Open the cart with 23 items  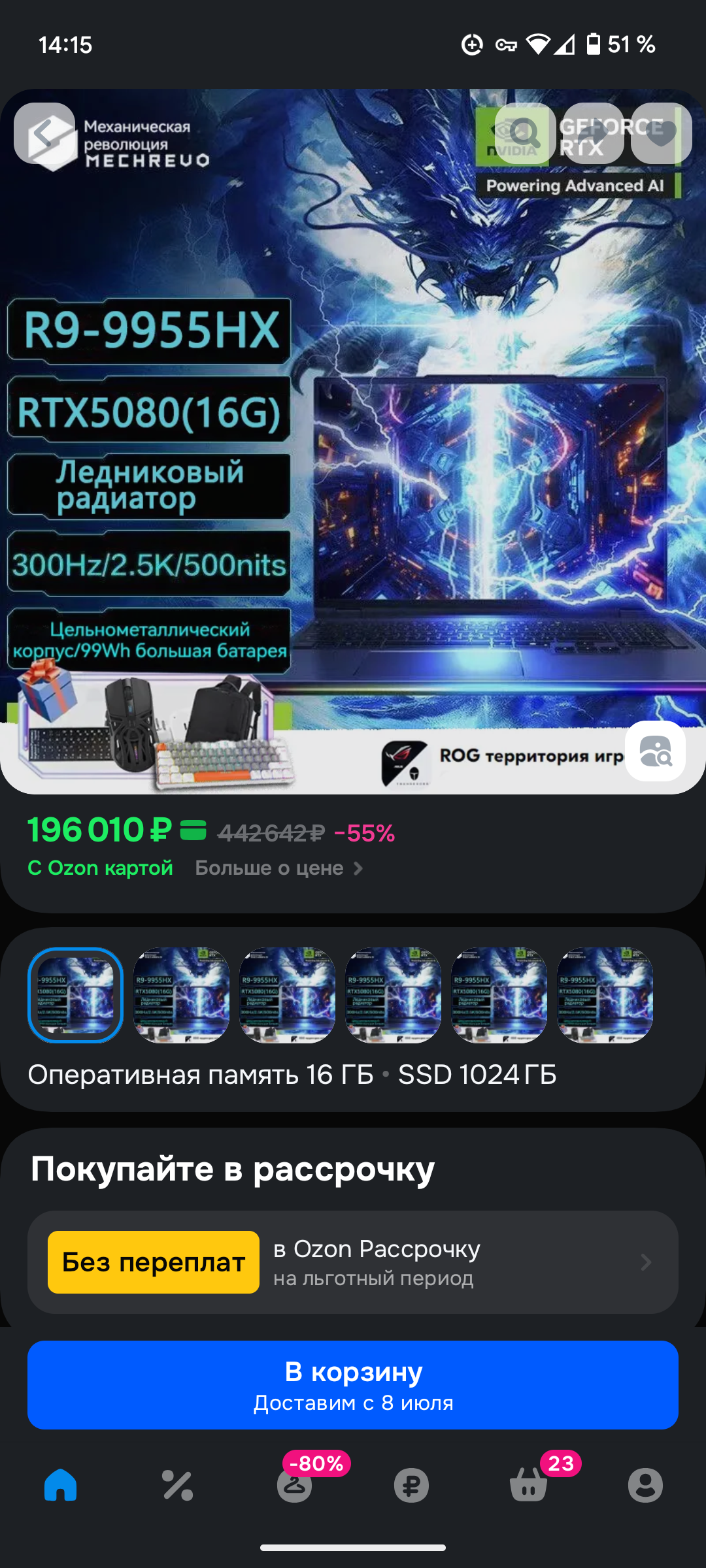528,1485
